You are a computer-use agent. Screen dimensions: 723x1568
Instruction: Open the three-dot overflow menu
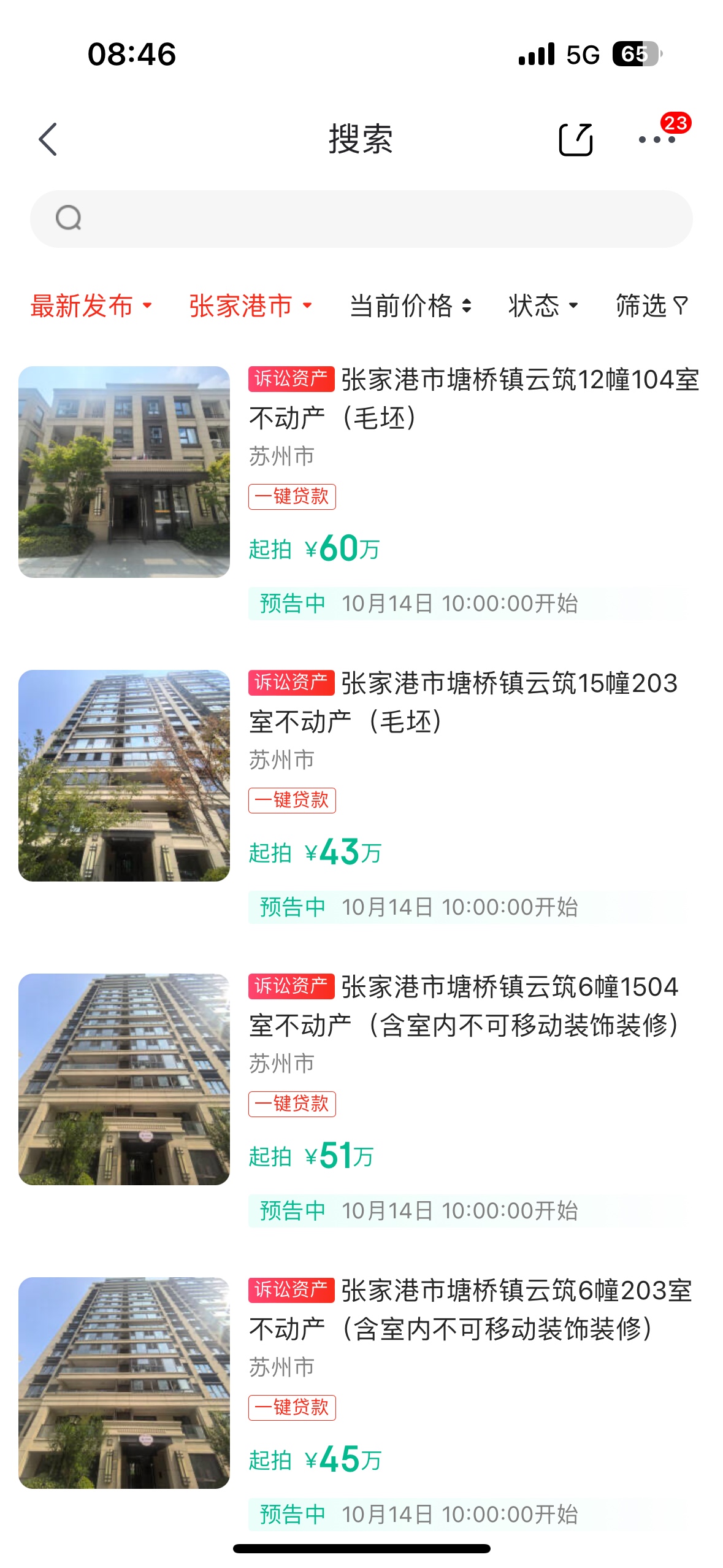657,139
